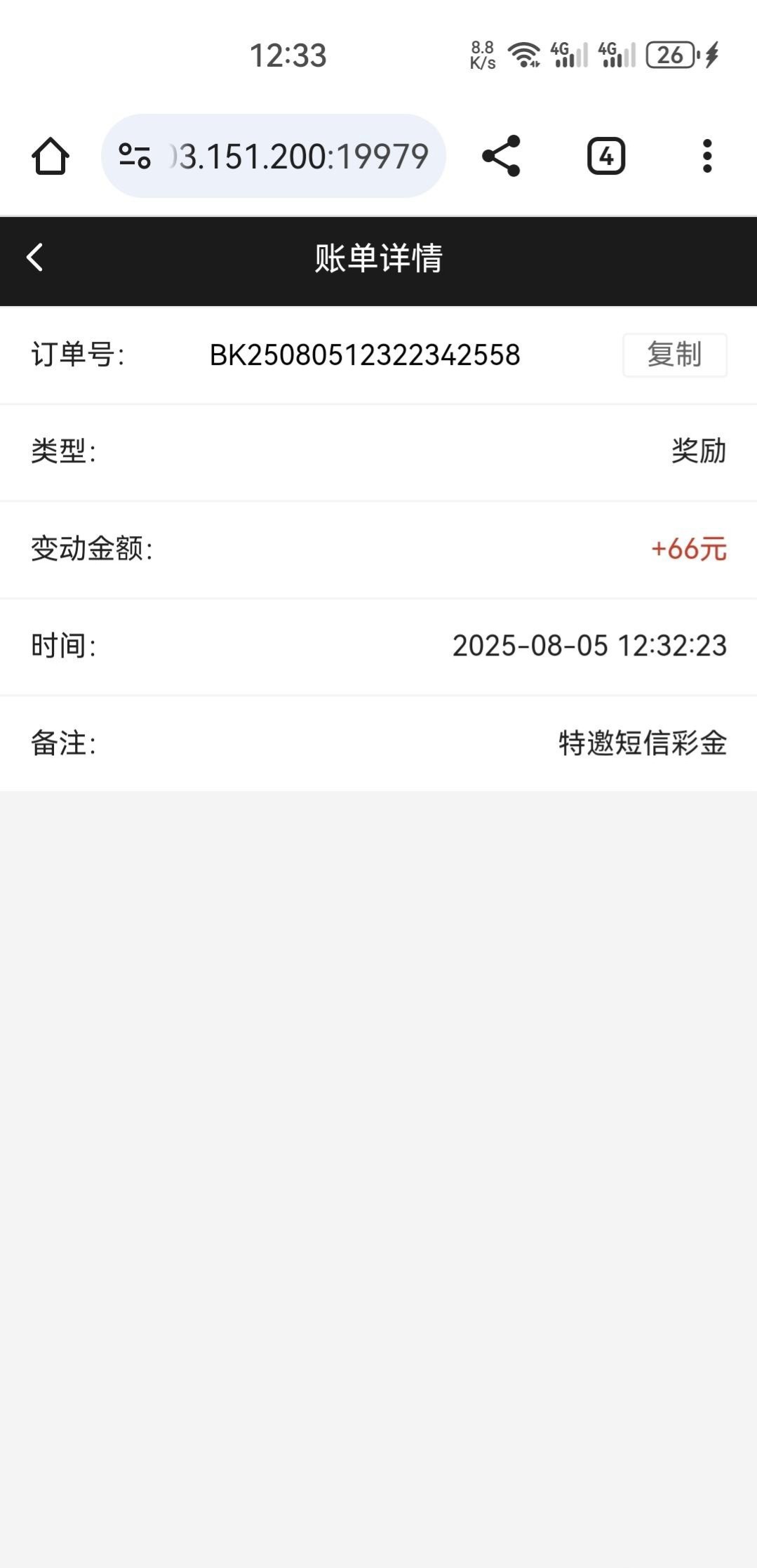Go back from the 账单详情 page
The height and width of the screenshot is (1568, 757).
pyautogui.click(x=34, y=258)
